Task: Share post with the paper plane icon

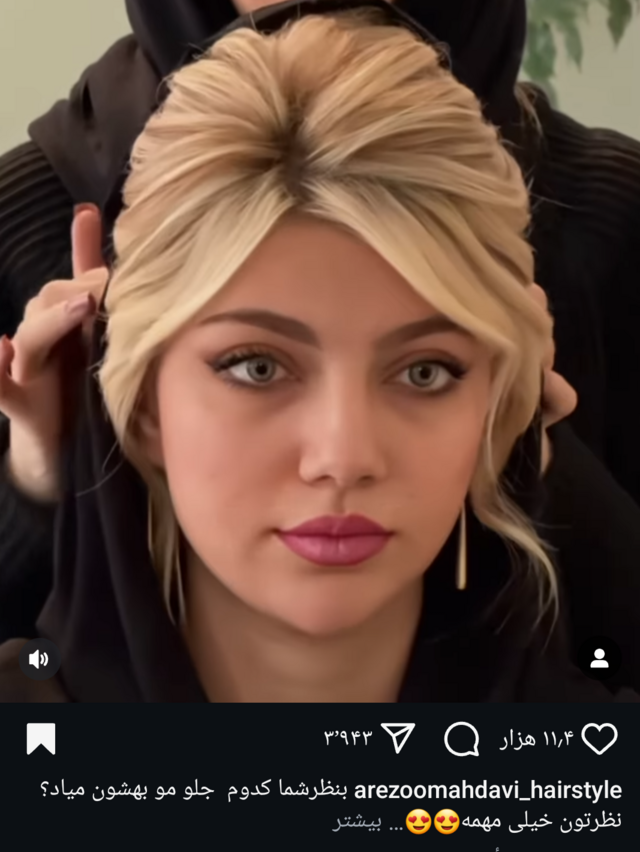Action: 398,738
